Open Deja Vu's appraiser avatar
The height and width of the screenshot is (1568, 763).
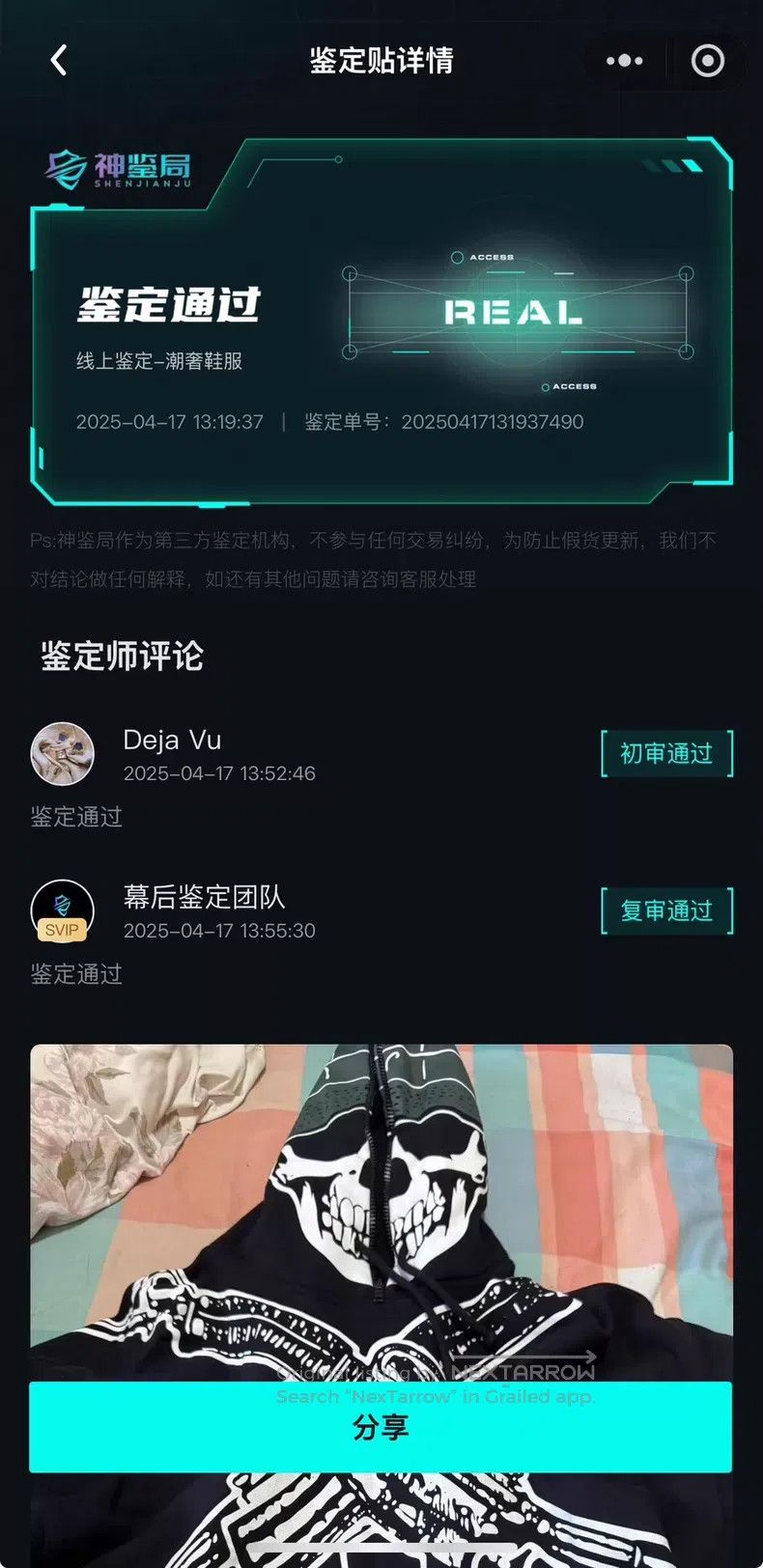[63, 754]
